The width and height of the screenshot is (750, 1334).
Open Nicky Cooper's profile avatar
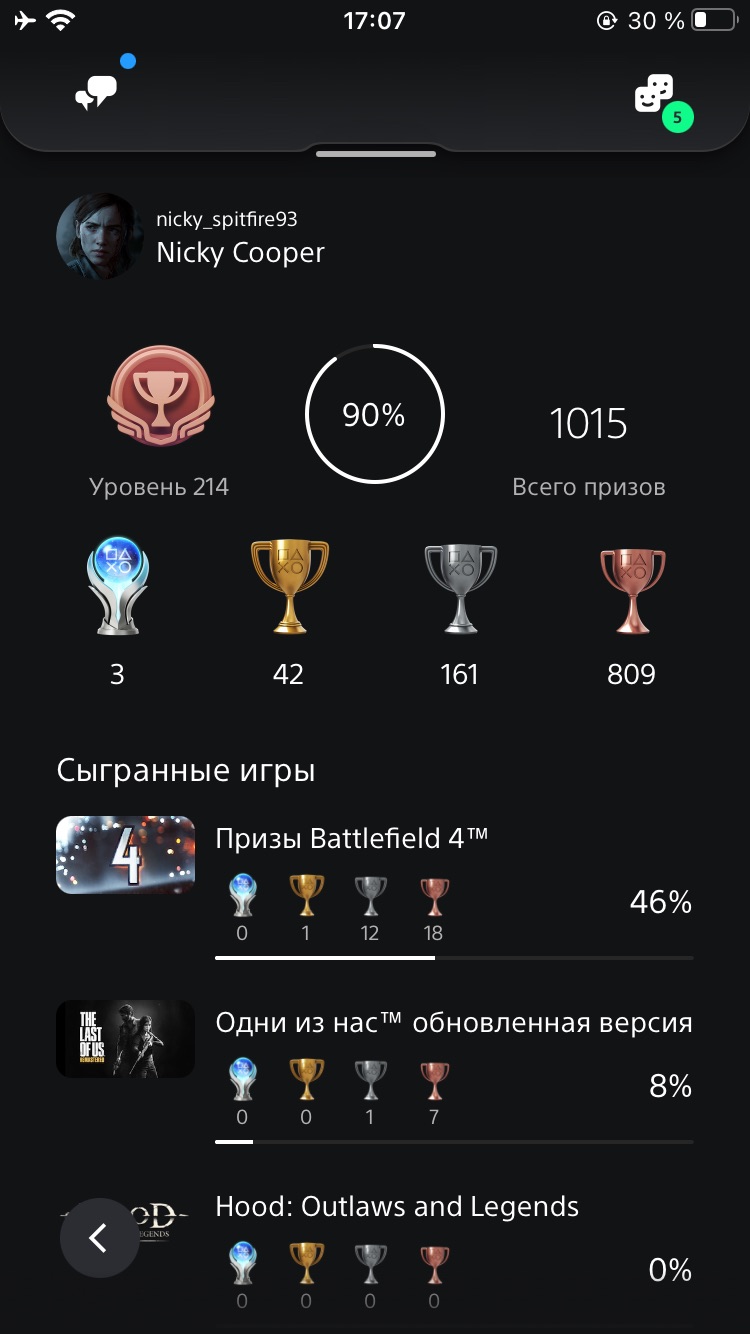point(99,237)
